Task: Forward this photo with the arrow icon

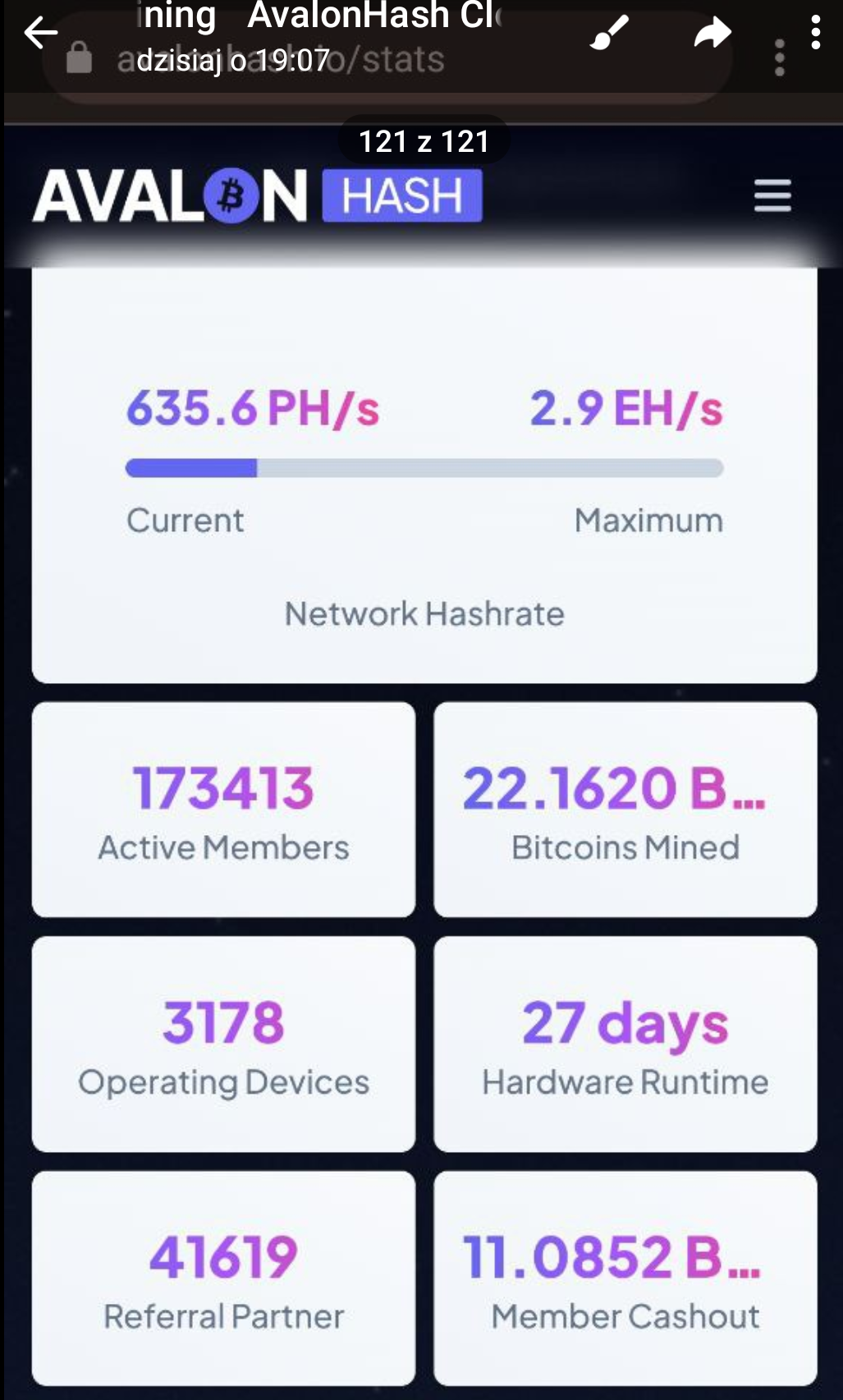Action: point(712,33)
